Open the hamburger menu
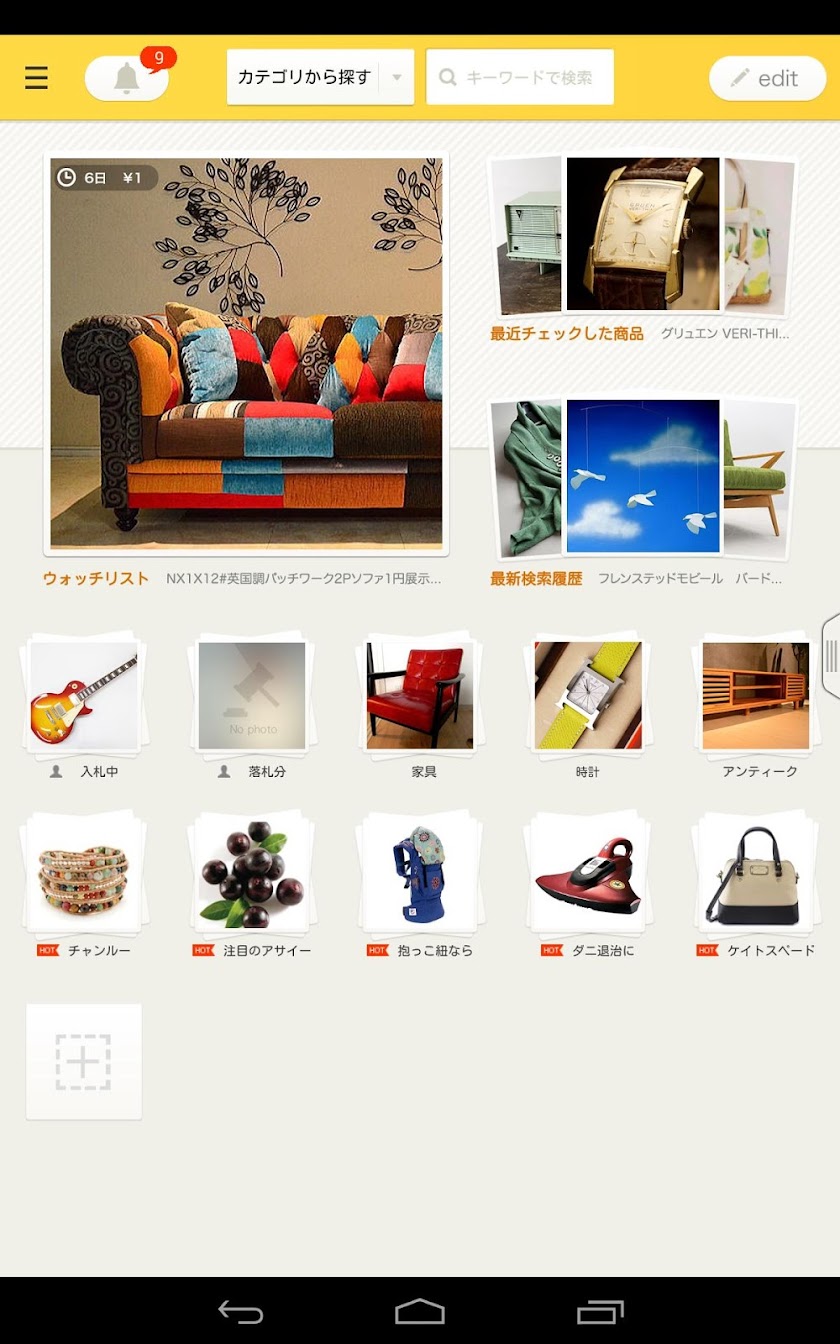 click(x=36, y=78)
